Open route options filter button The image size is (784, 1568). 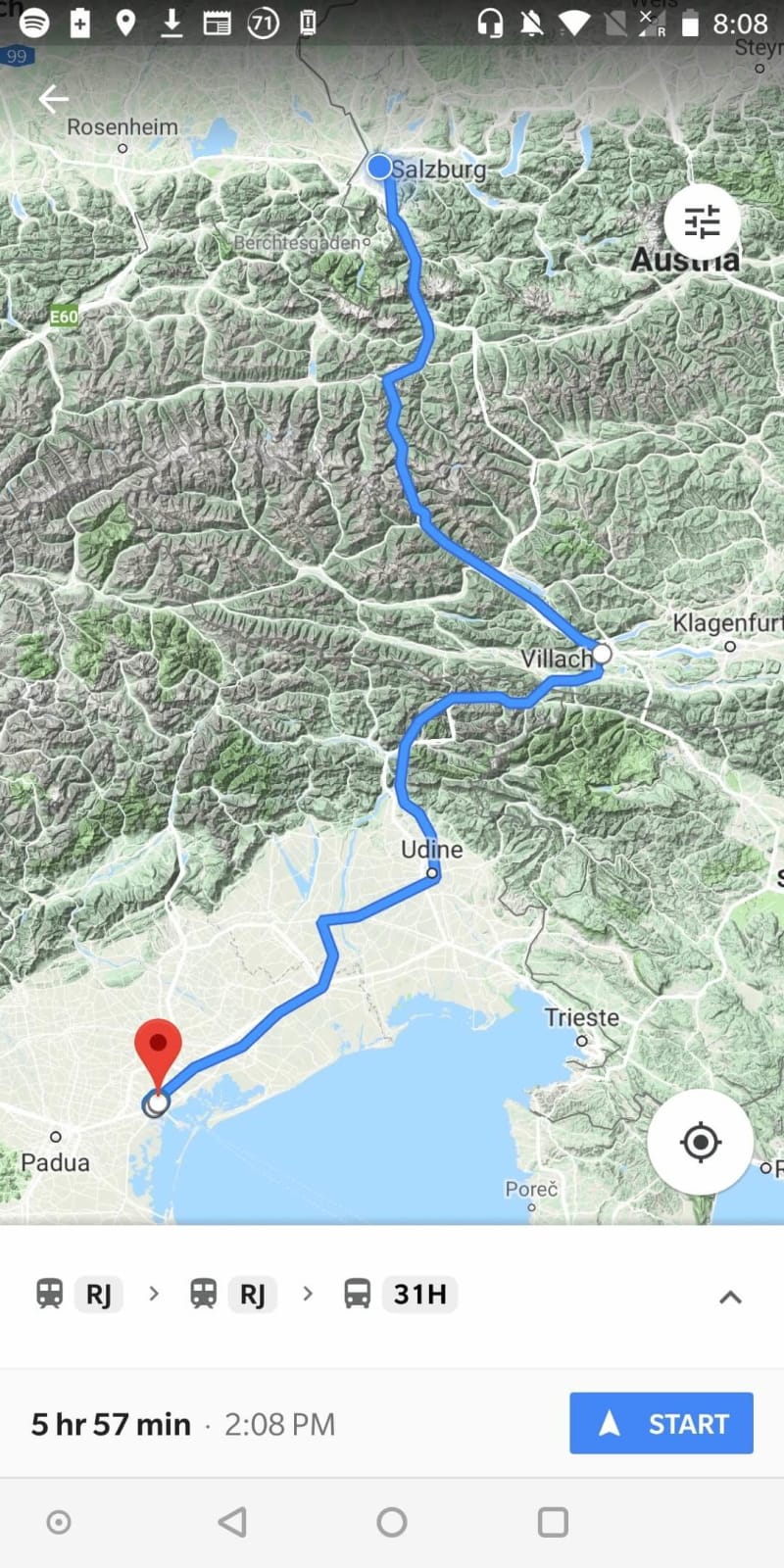click(x=702, y=222)
